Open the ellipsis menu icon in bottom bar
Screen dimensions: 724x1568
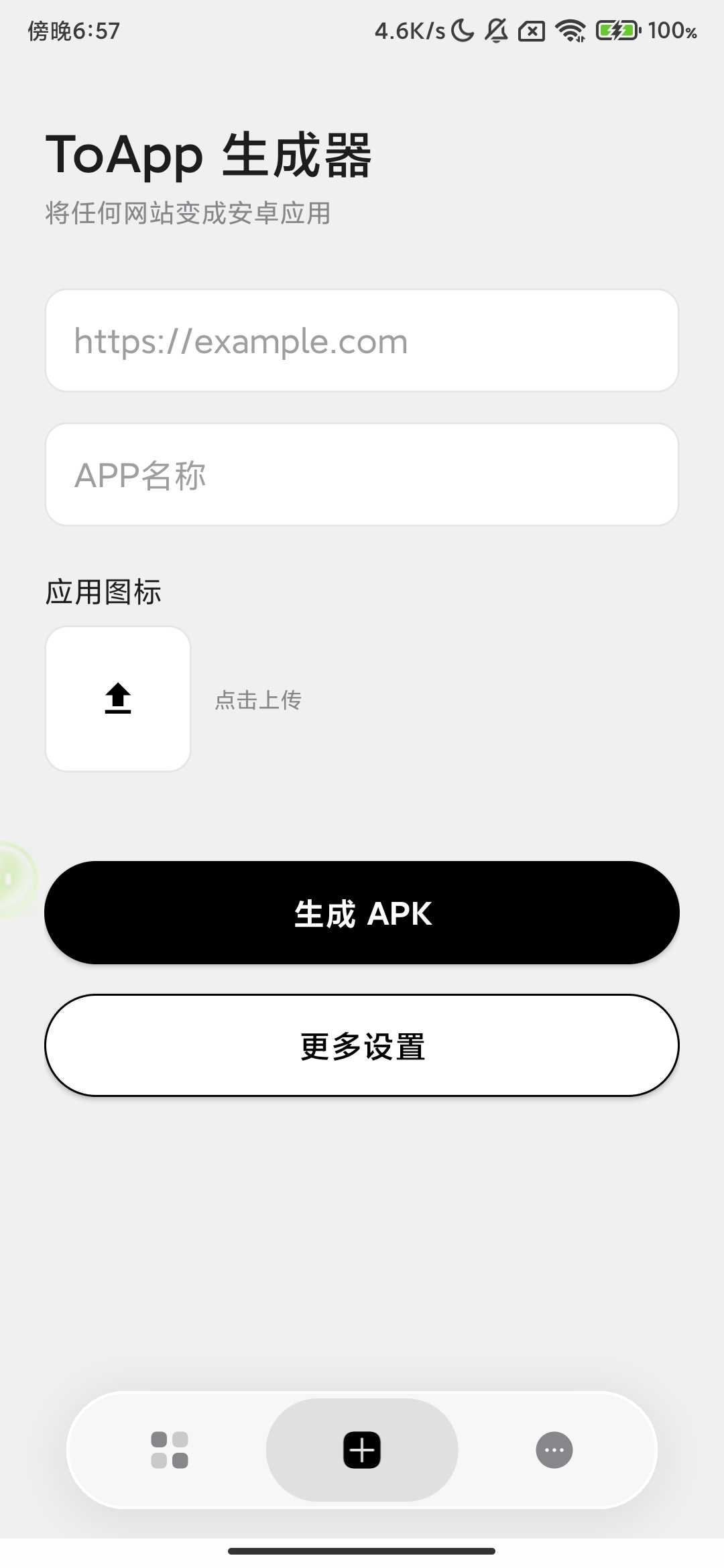[x=554, y=1449]
